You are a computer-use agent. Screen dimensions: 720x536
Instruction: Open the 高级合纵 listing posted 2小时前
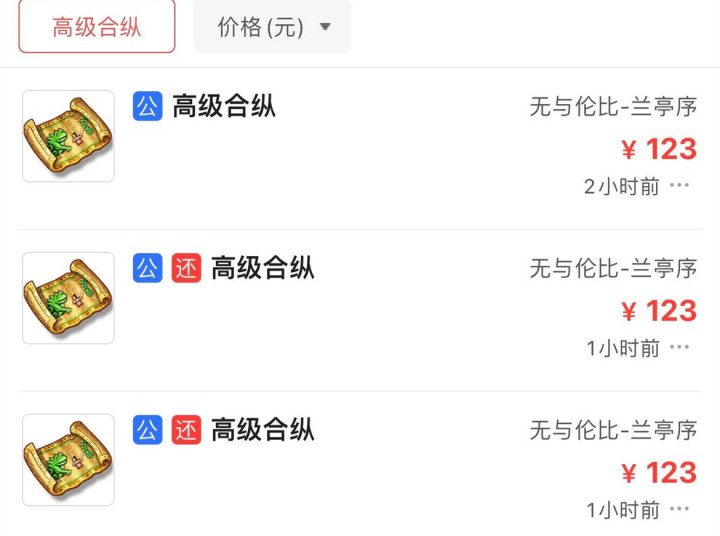pos(224,106)
